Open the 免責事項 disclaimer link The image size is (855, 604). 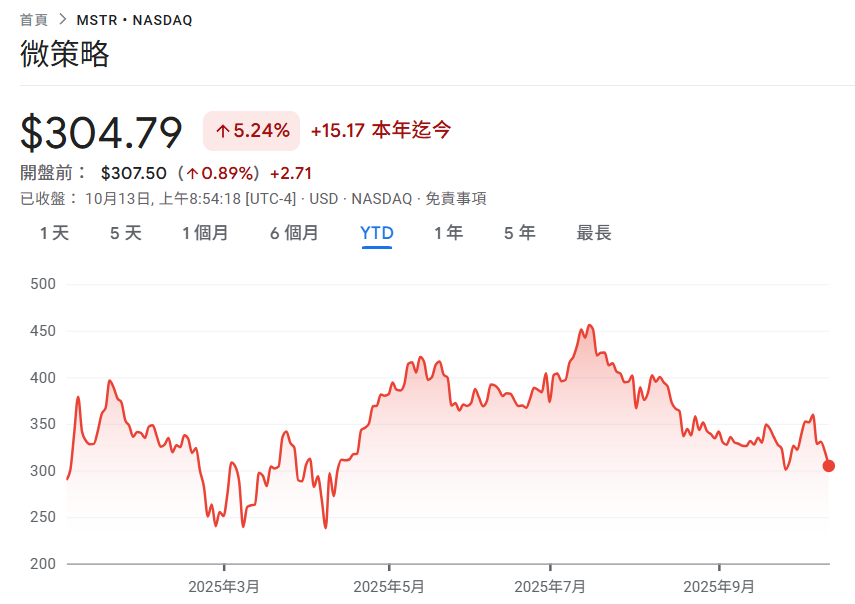[x=456, y=199]
